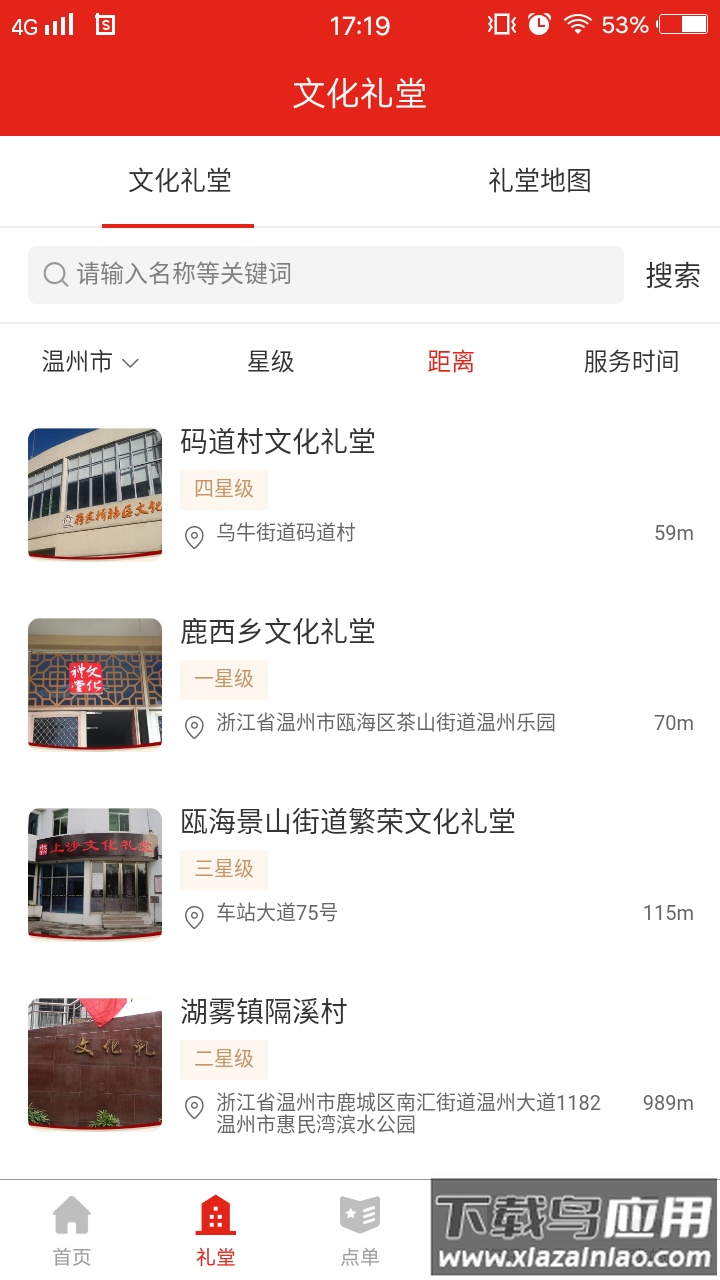Switch to the 礼堂地图 map tab
This screenshot has width=720, height=1280.
pyautogui.click(x=540, y=181)
